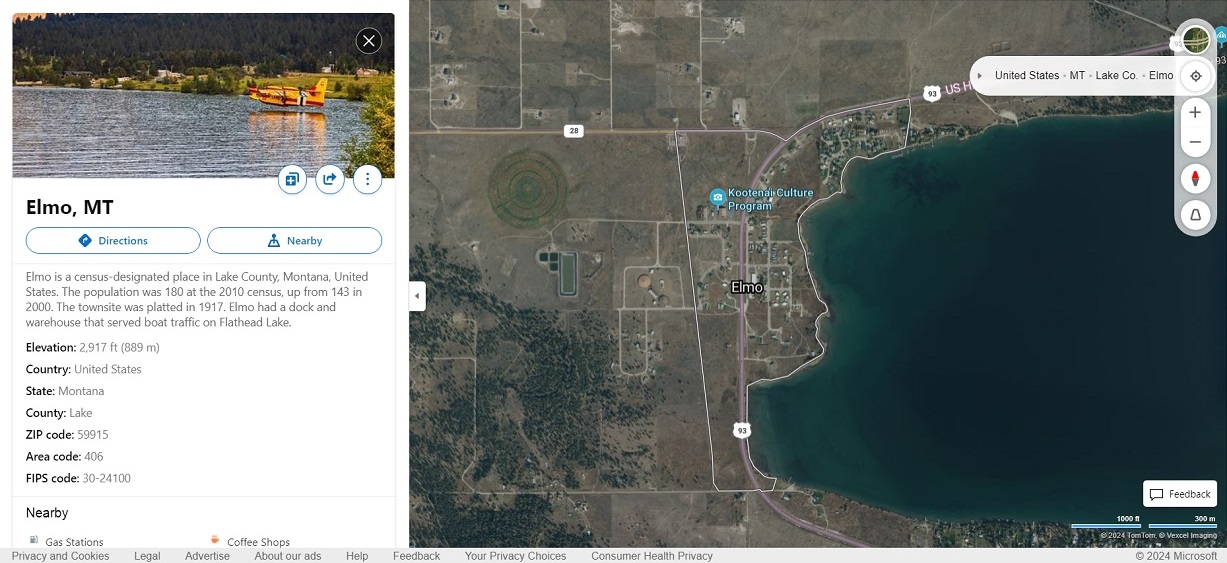Image resolution: width=1227 pixels, height=563 pixels.
Task: Reset map to north compass
Action: point(1195,179)
